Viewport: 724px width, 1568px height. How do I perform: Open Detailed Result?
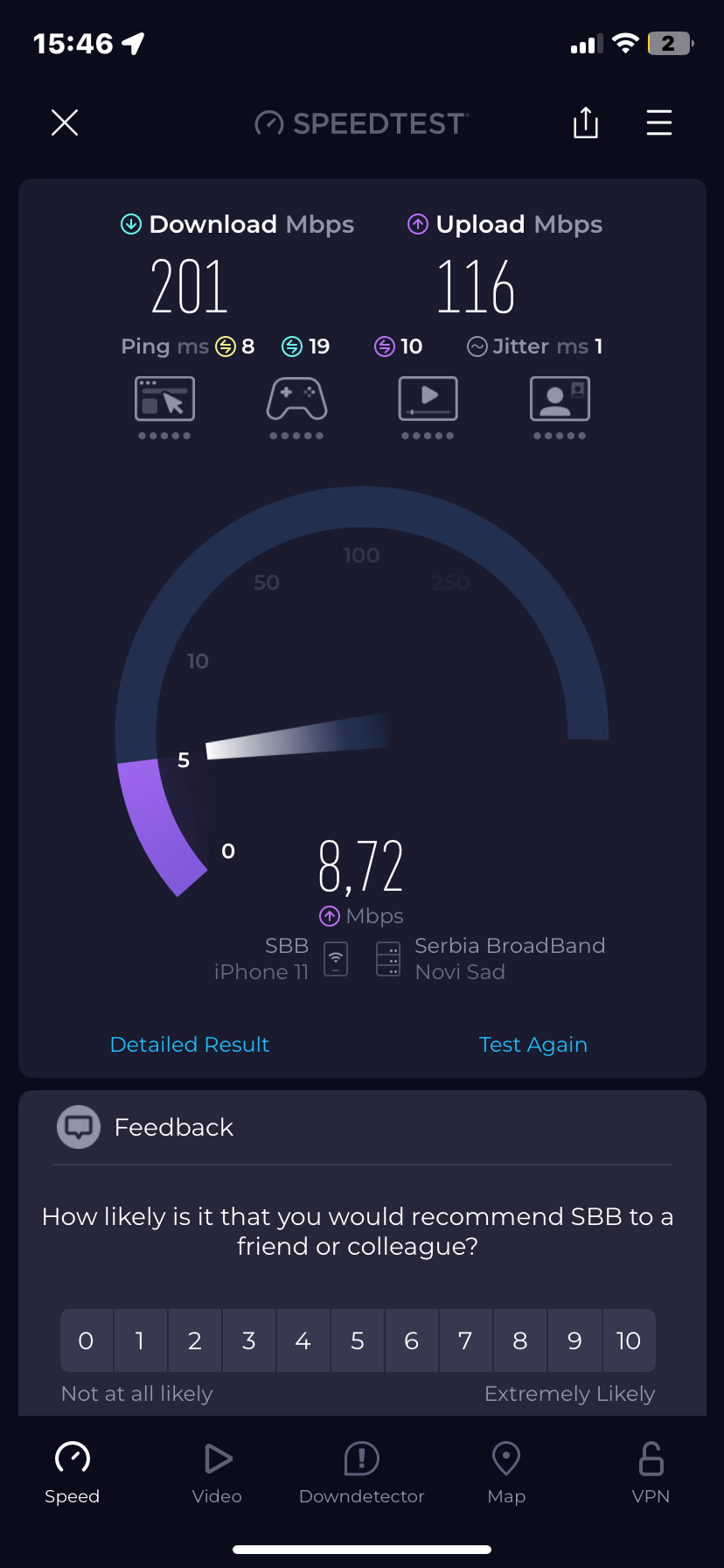pyautogui.click(x=190, y=1044)
